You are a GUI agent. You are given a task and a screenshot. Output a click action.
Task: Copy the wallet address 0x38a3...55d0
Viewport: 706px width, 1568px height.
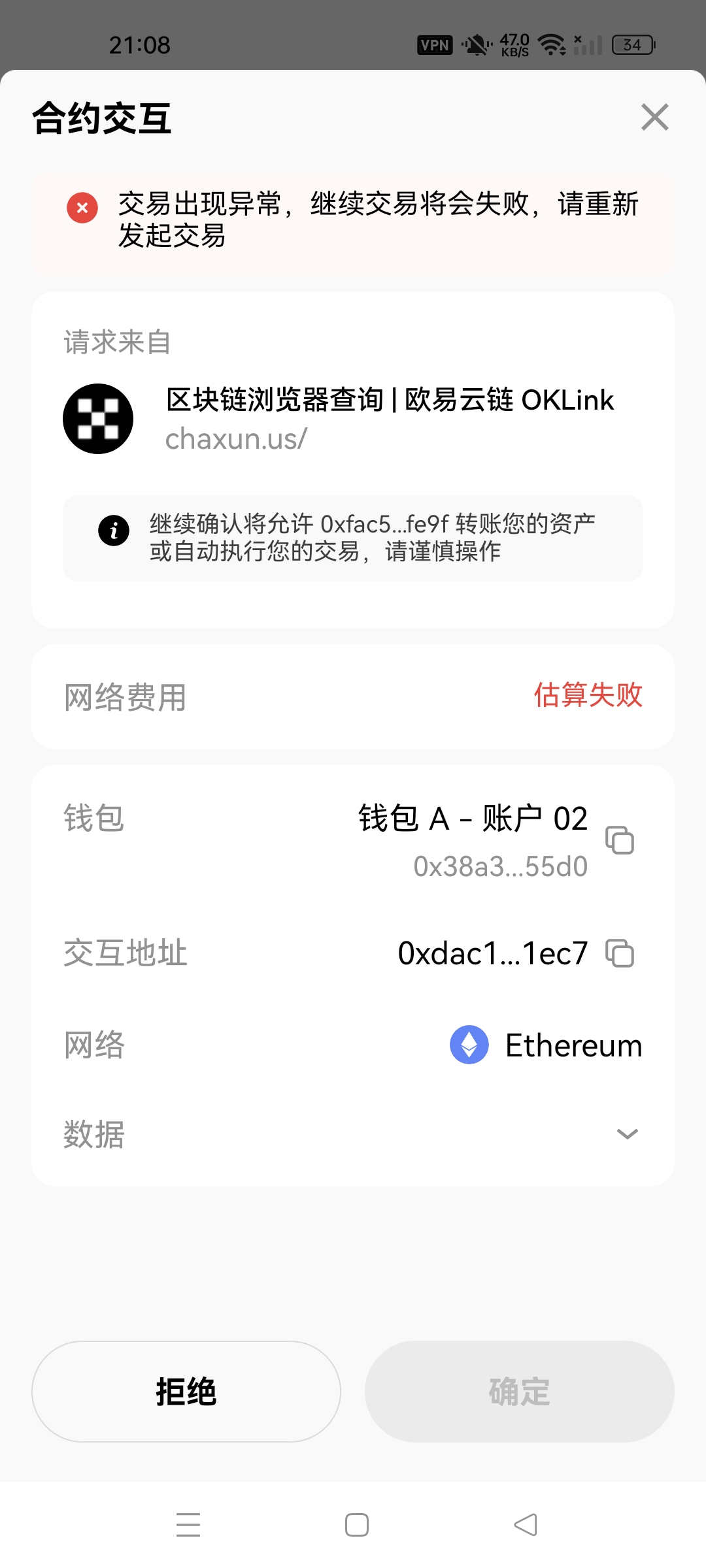pyautogui.click(x=620, y=840)
